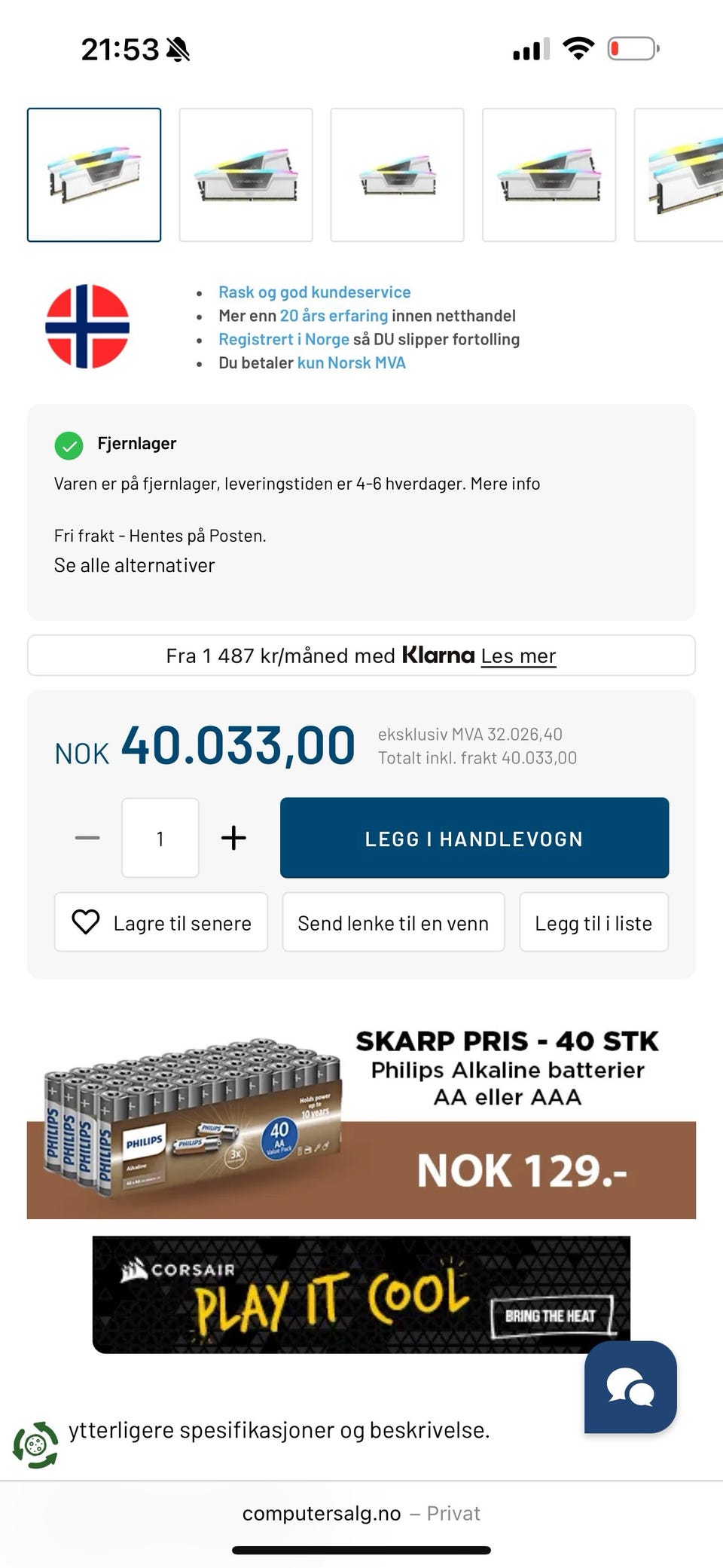Viewport: 723px width, 1568px height.
Task: Open the 'Registrert i Norge' link
Action: 284,338
